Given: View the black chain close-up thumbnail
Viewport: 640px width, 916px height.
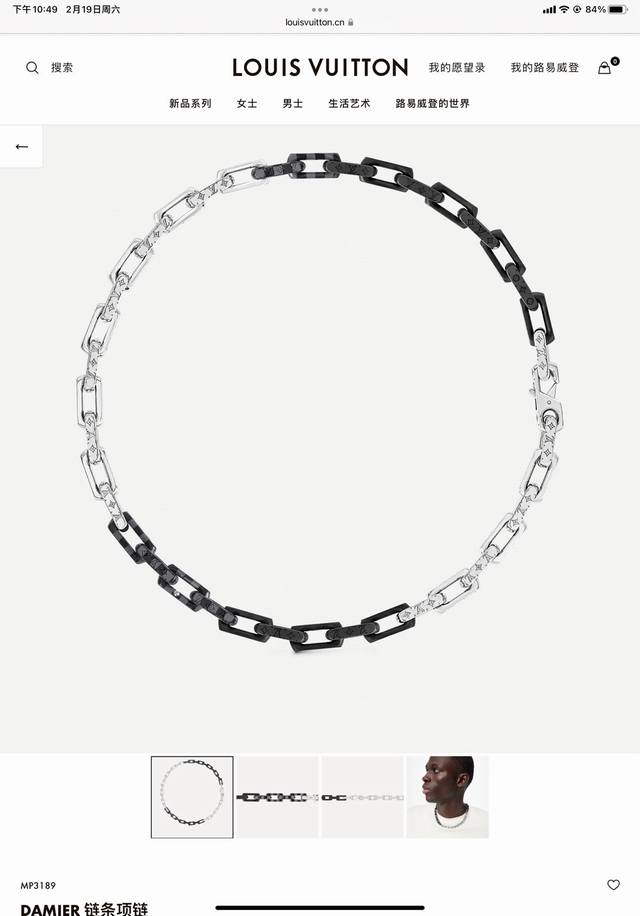Looking at the screenshot, I should pos(277,797).
